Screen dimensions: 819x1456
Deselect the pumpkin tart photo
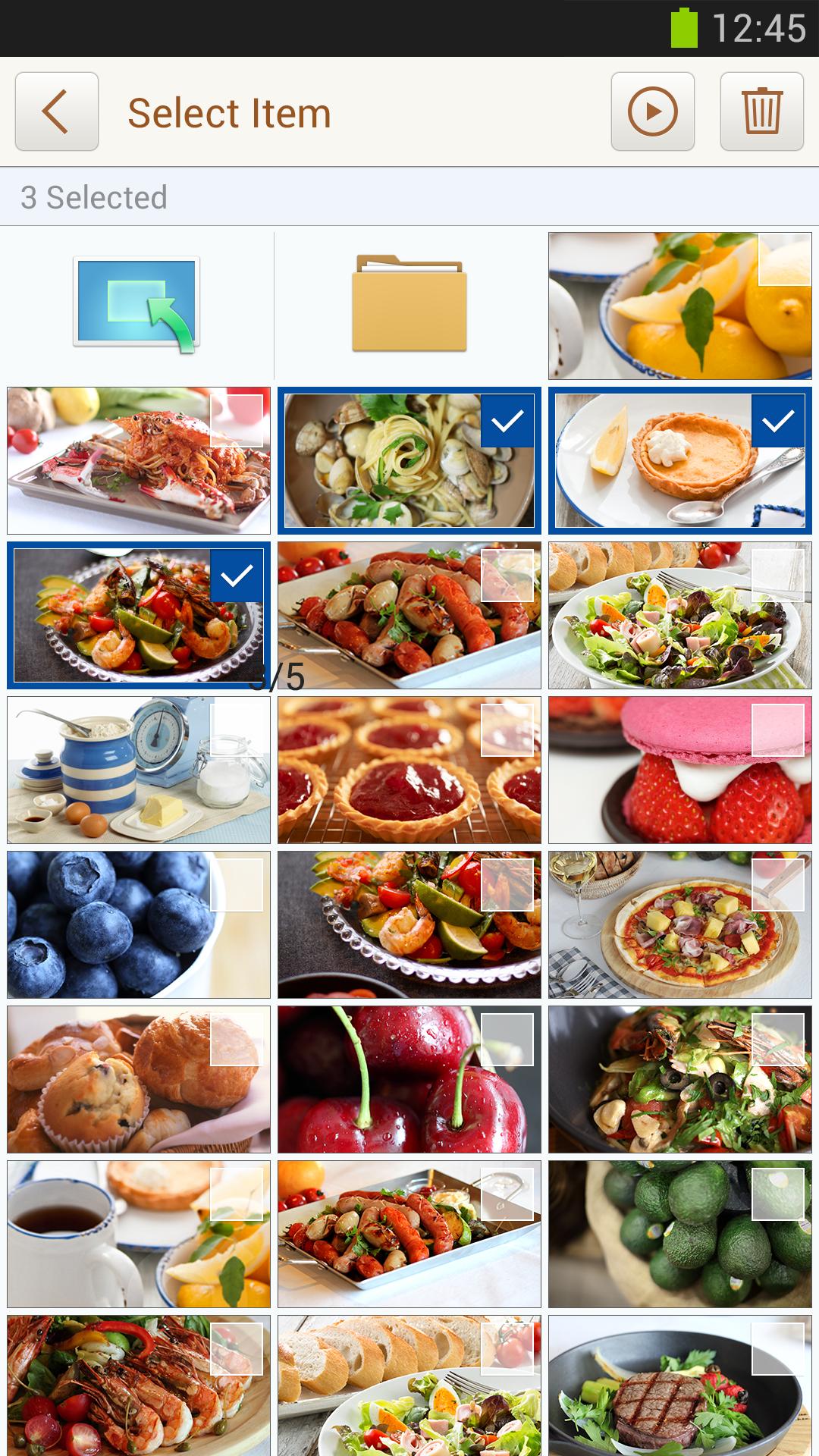pos(679,460)
